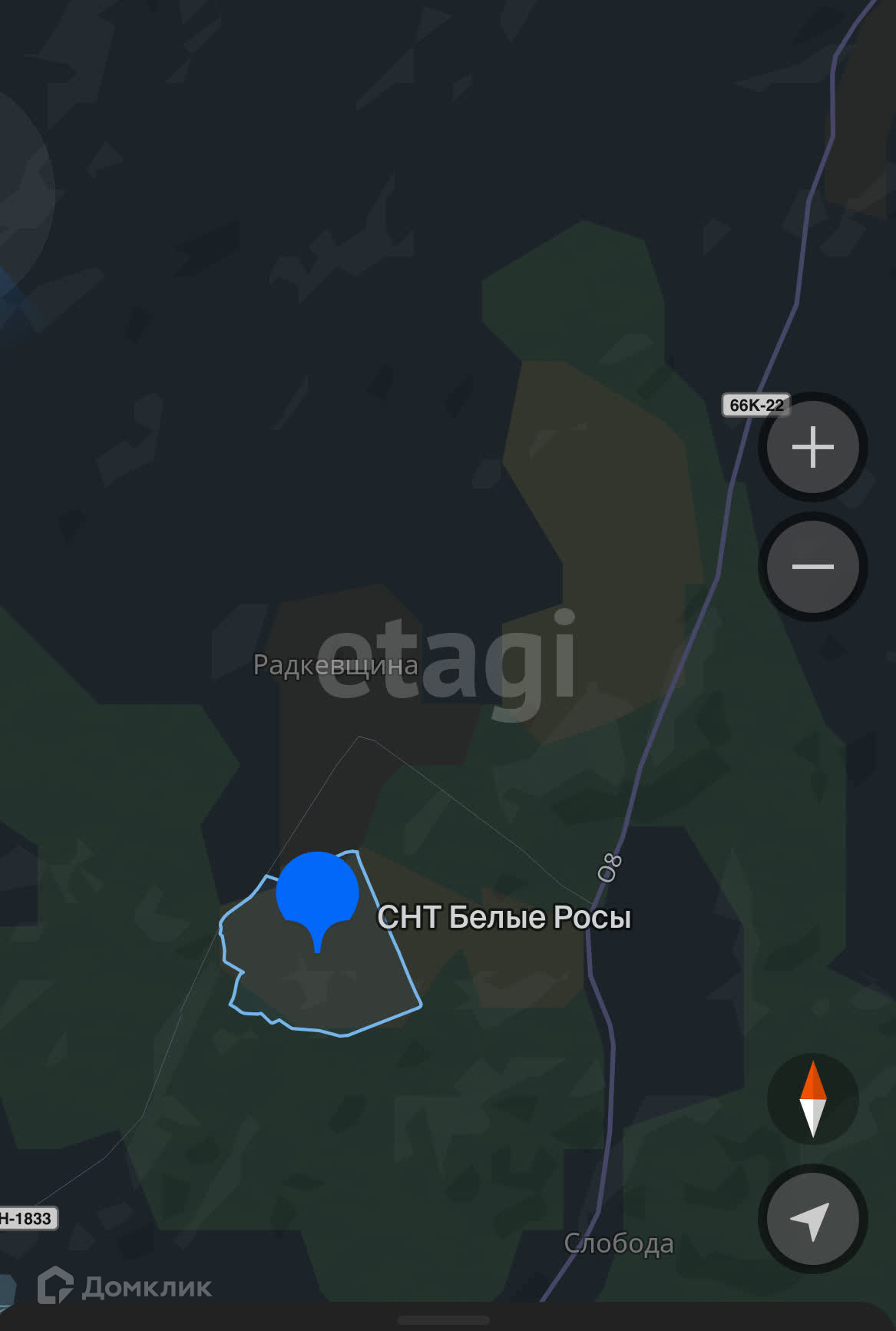The image size is (896, 1331).
Task: Tap the blue pin at СНТ Белые Росы
Action: point(317,895)
